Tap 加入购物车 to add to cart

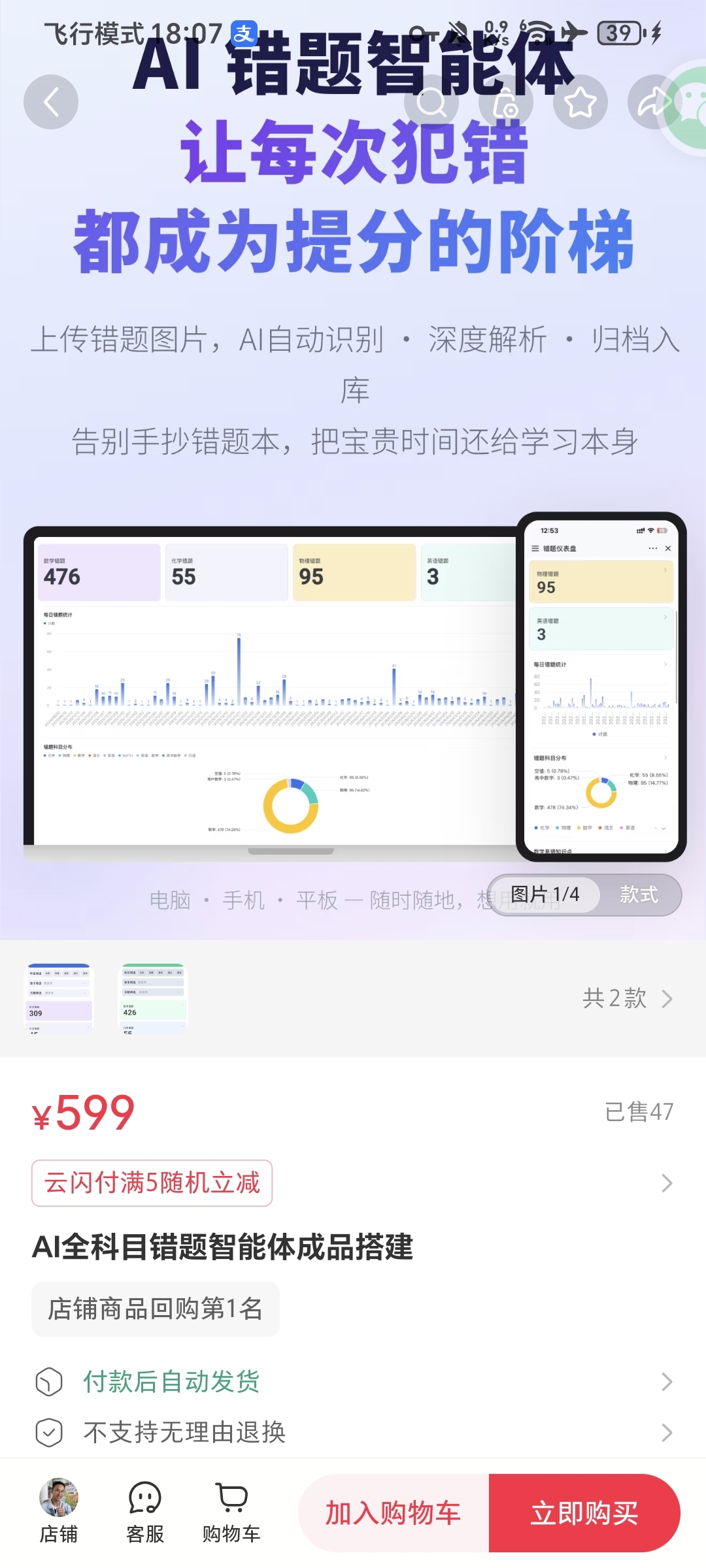394,1513
